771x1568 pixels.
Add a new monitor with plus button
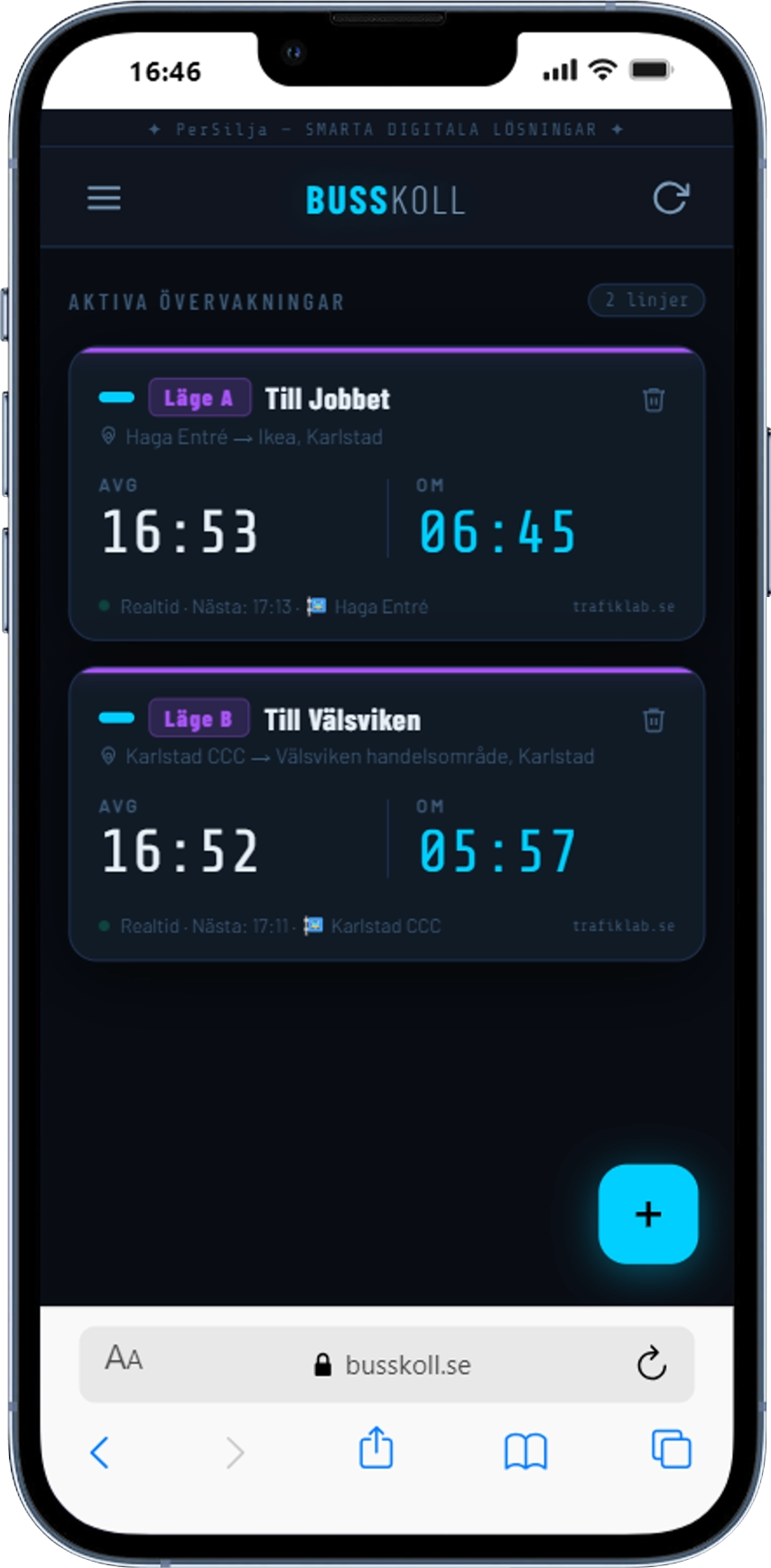click(x=647, y=1213)
